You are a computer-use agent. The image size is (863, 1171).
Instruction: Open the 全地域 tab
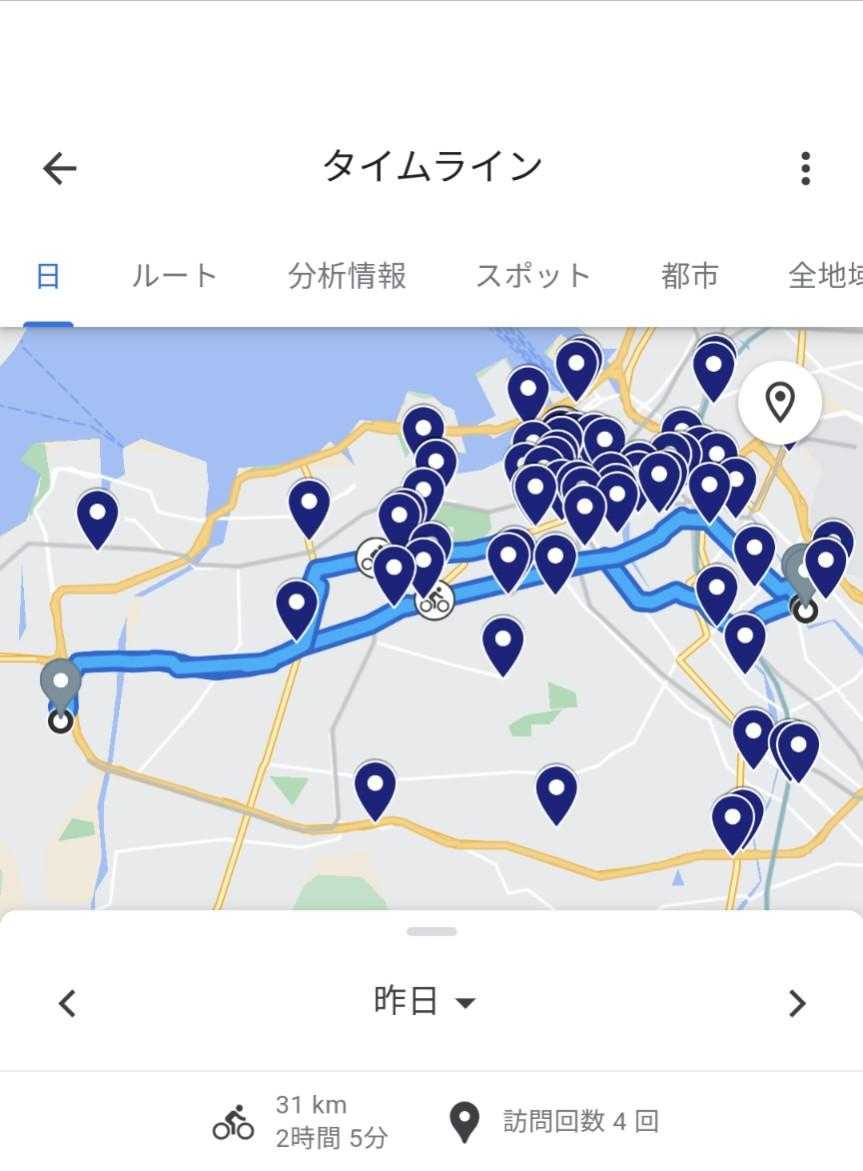click(825, 276)
